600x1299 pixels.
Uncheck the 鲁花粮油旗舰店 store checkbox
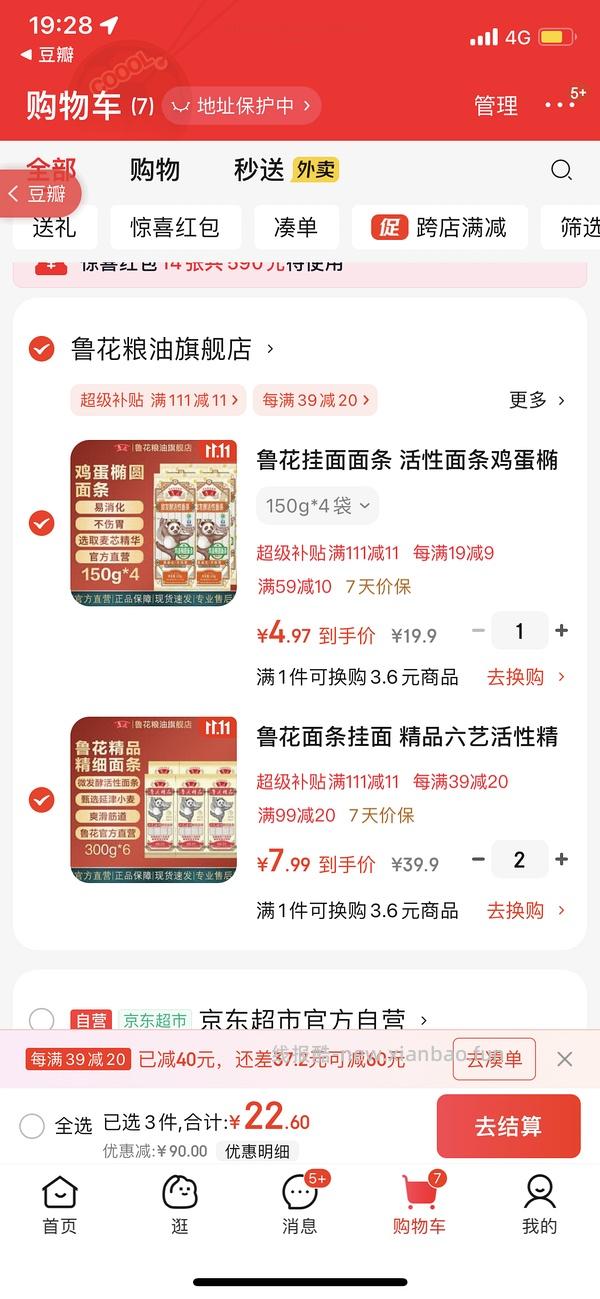point(41,349)
